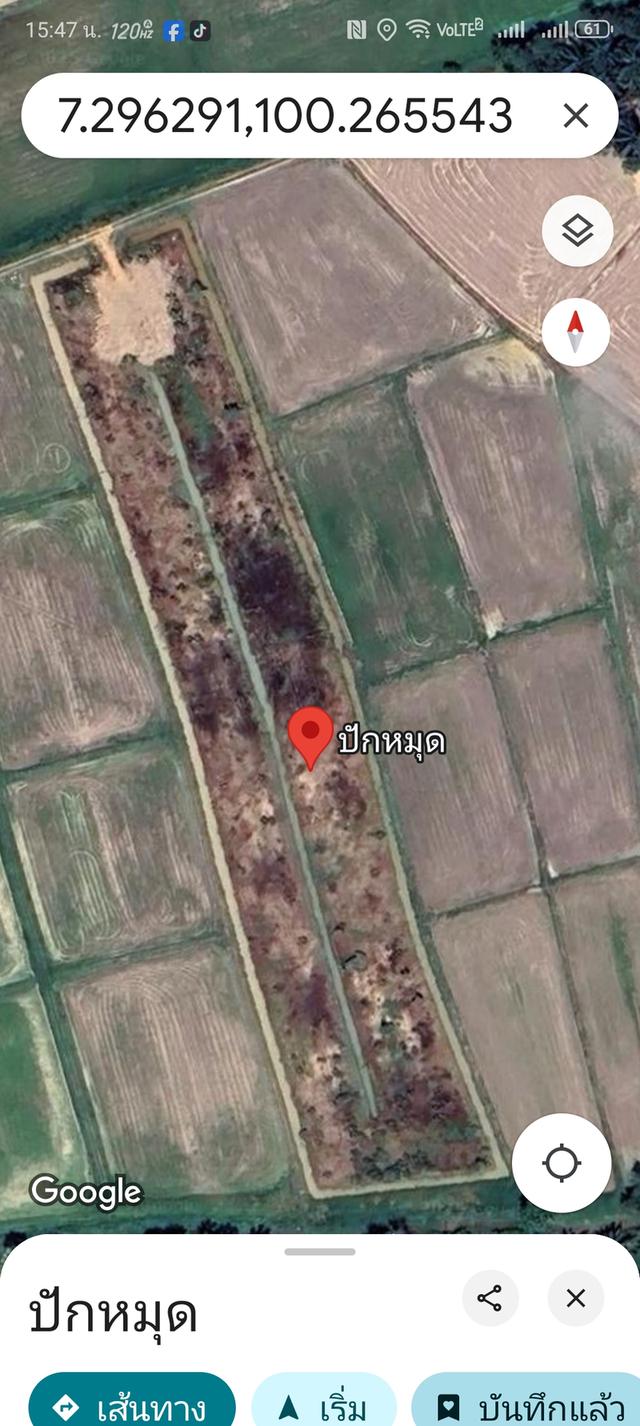Clear the search with the X icon

[x=576, y=116]
